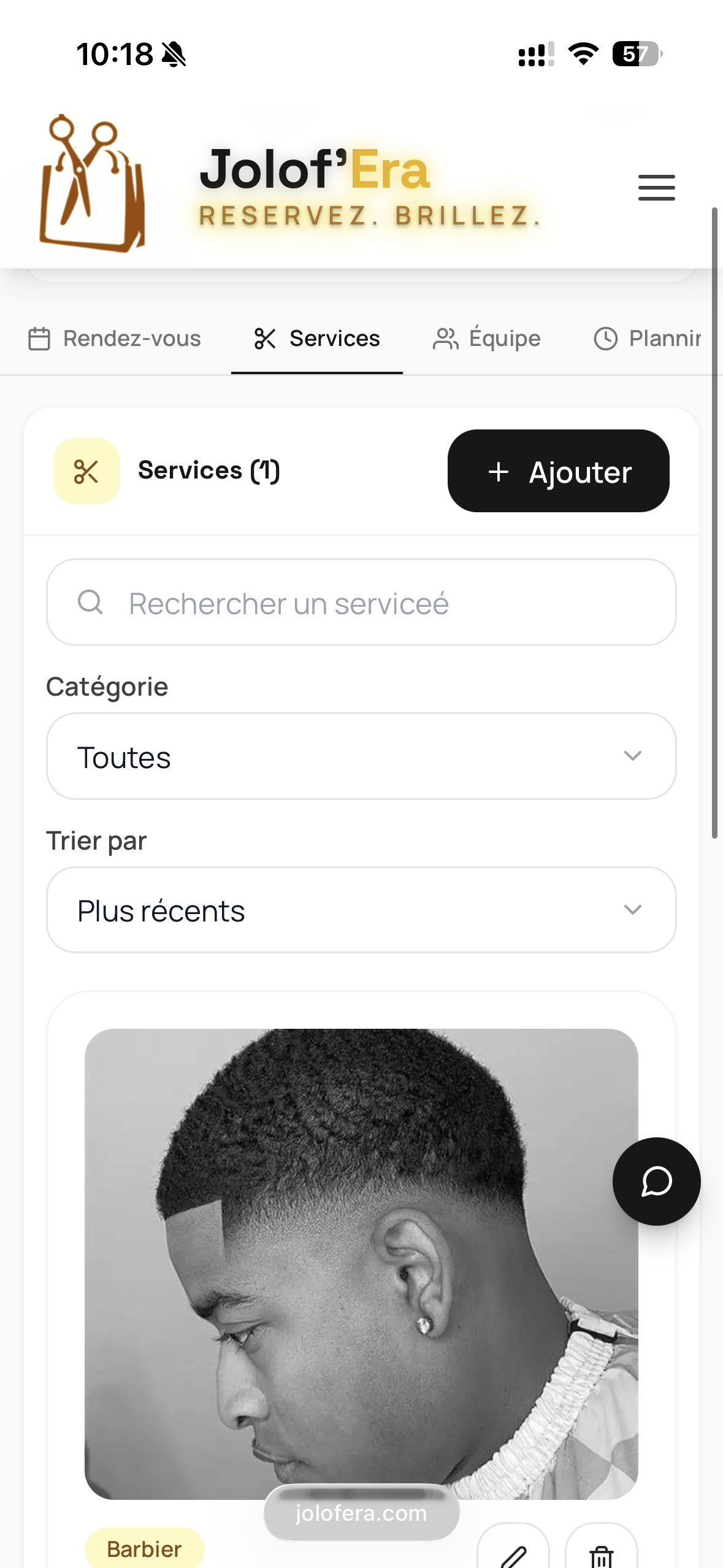Screen dimensions: 723x1568
Task: Open the hamburger menu
Action: point(656,188)
